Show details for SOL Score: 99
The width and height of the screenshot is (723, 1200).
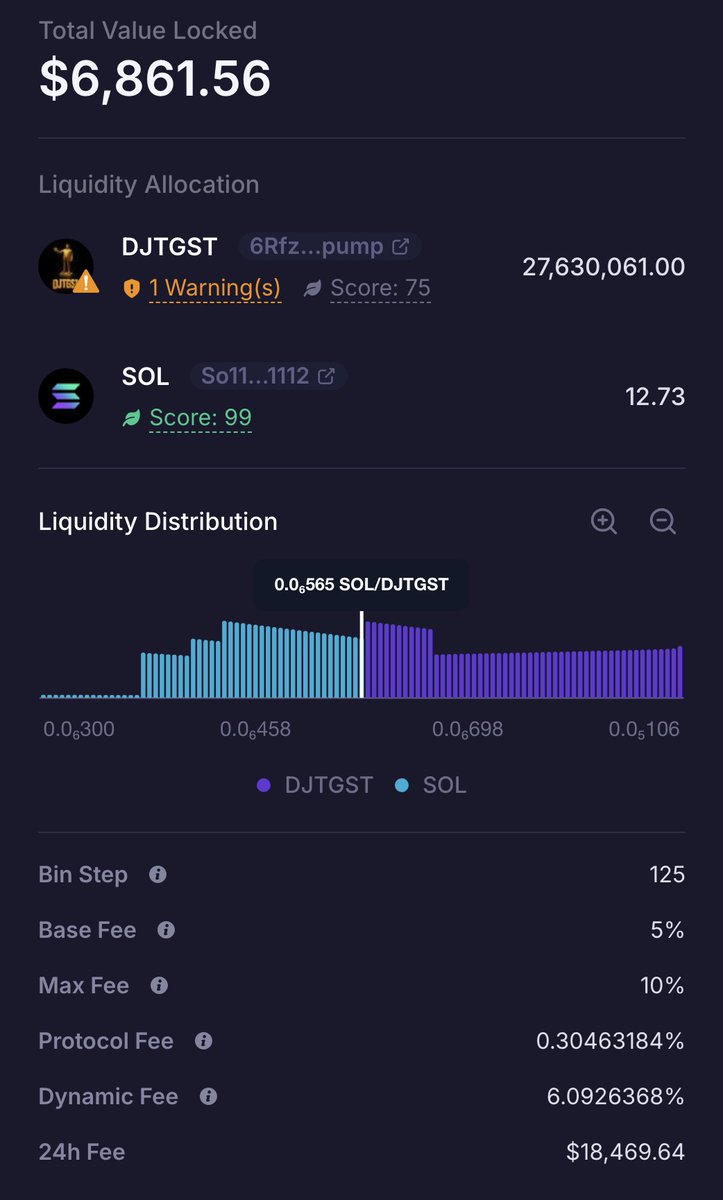(199, 417)
